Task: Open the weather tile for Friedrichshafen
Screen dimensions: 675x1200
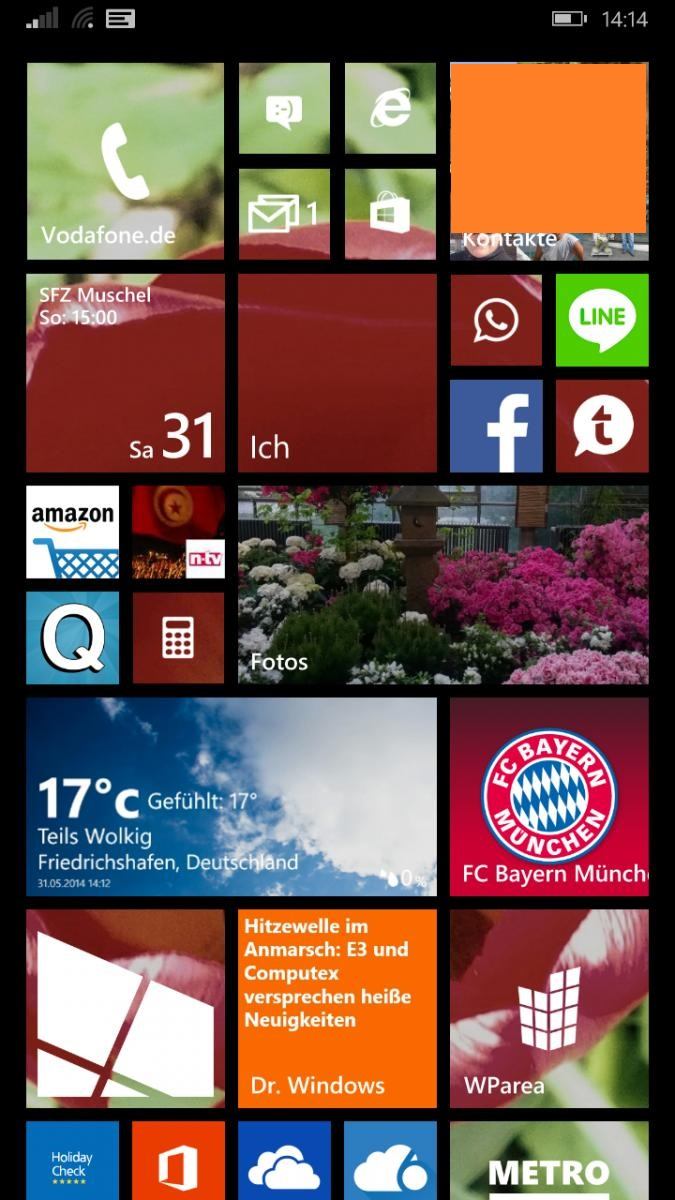Action: [x=231, y=797]
